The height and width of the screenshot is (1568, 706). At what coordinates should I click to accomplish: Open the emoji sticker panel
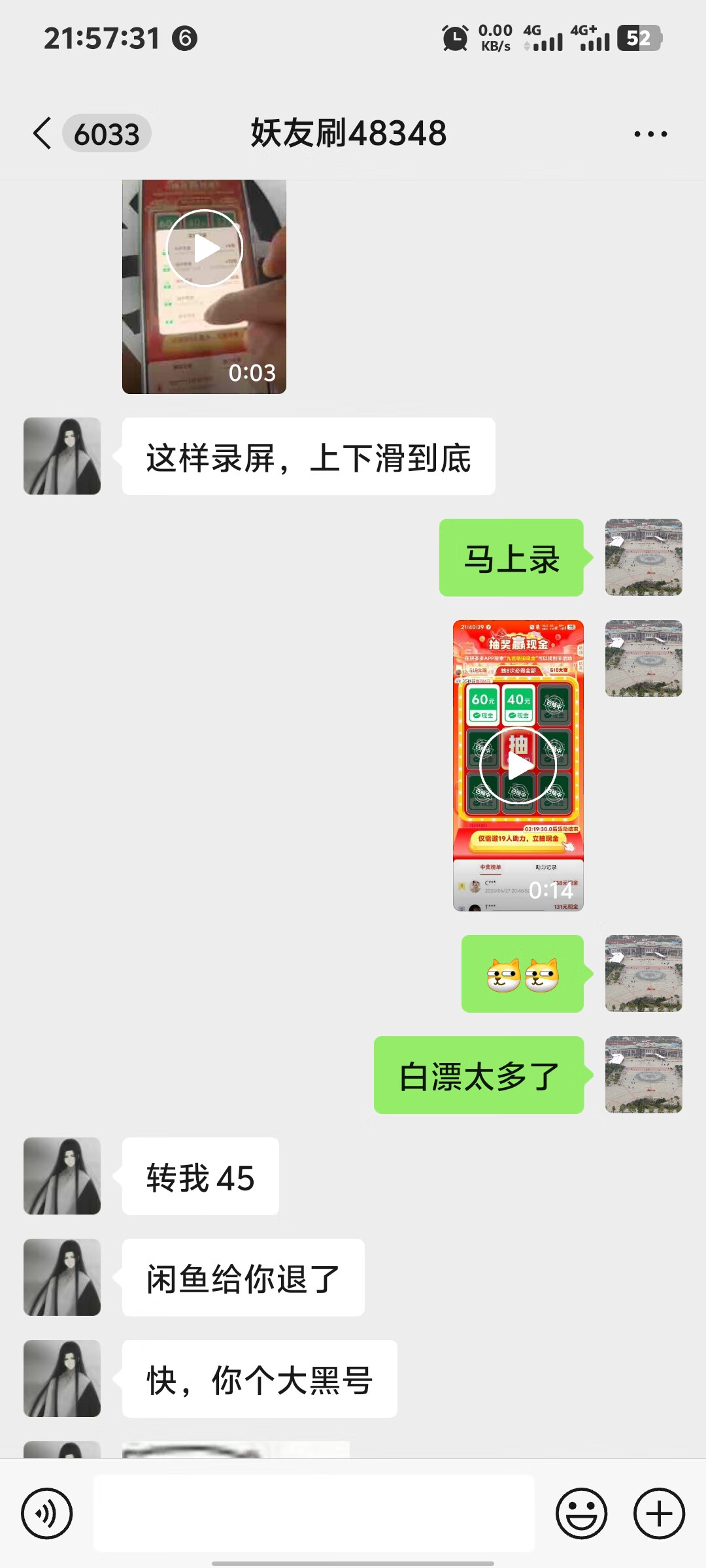tap(581, 1514)
